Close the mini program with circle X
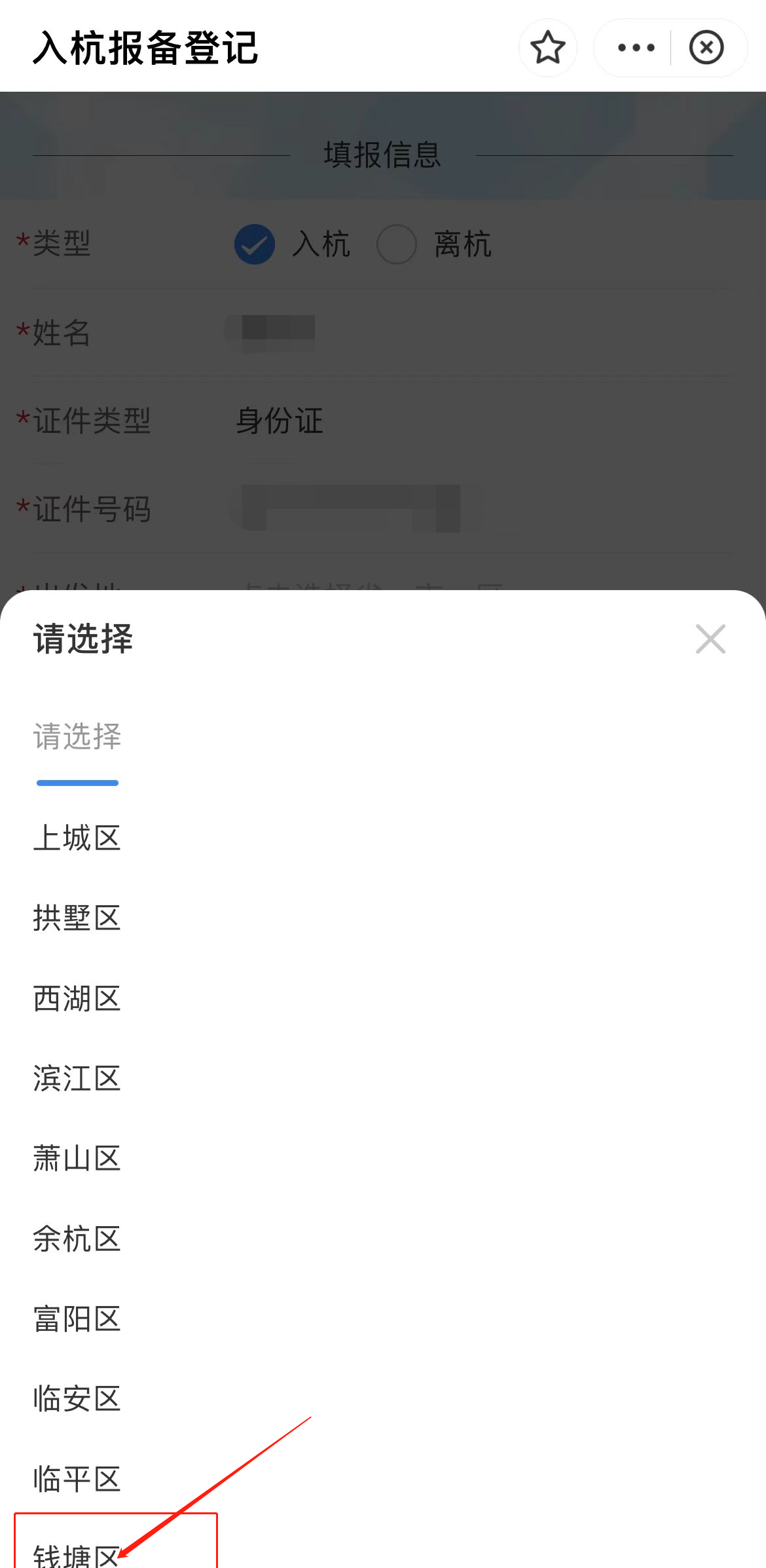766x1568 pixels. pos(706,48)
